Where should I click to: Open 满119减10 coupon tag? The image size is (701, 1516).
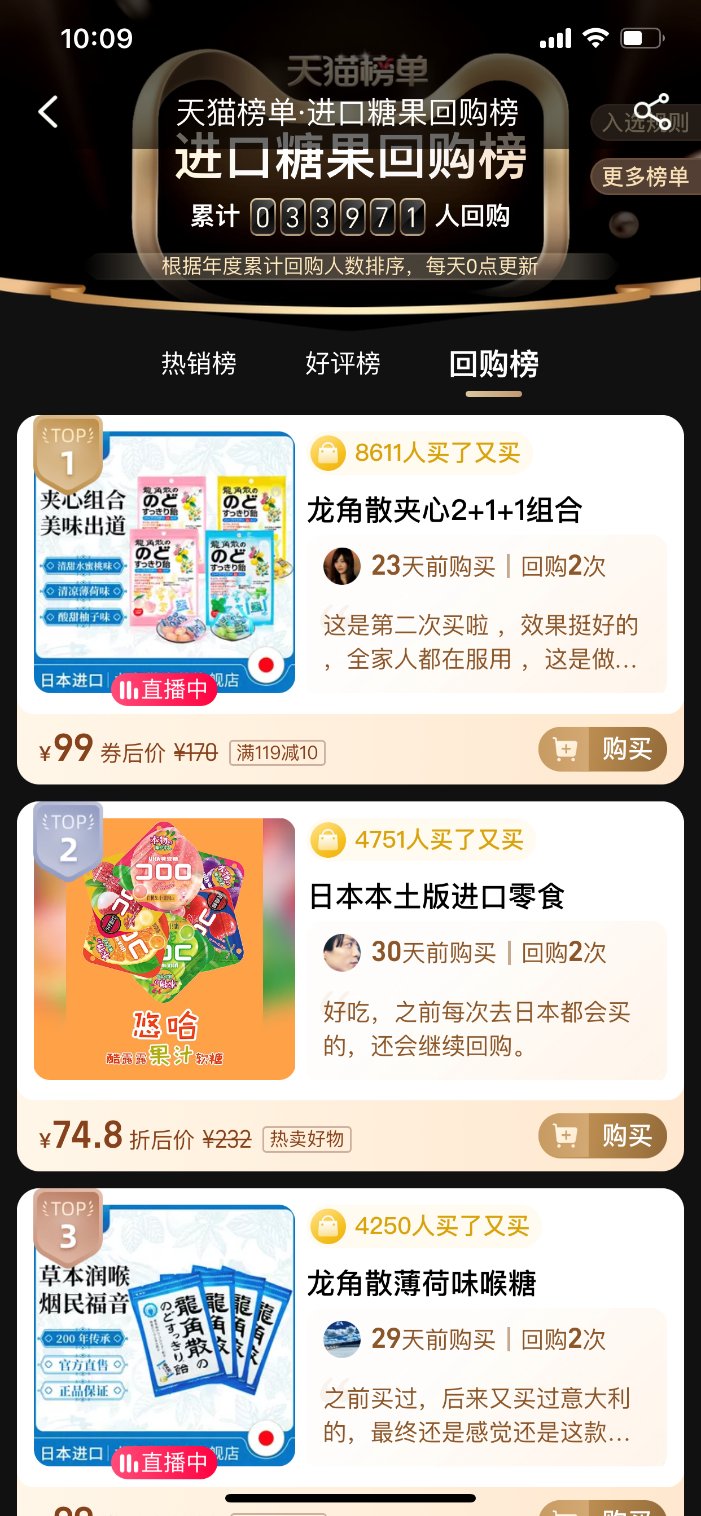[277, 753]
